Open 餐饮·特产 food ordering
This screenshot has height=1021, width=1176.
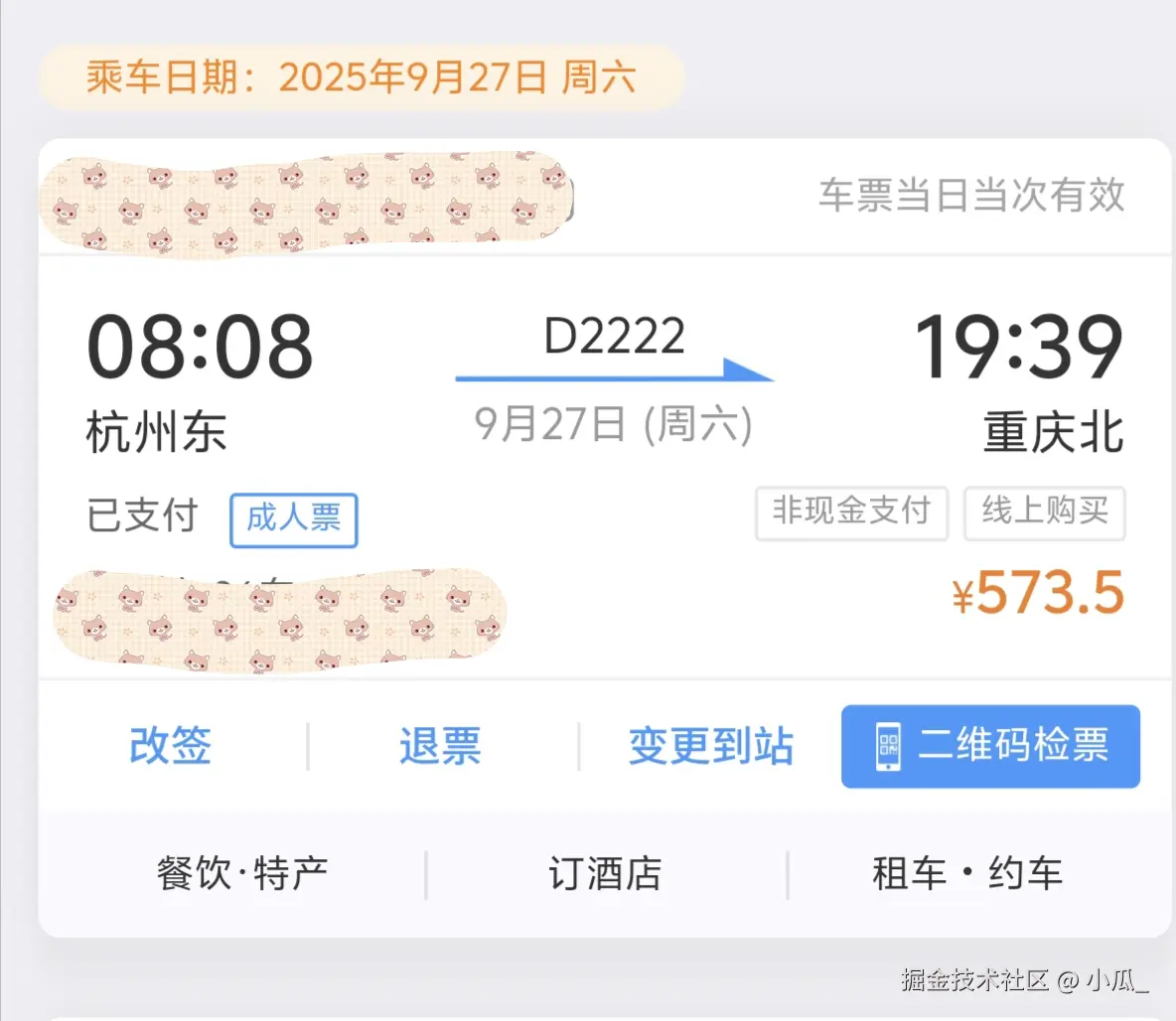pos(241,874)
